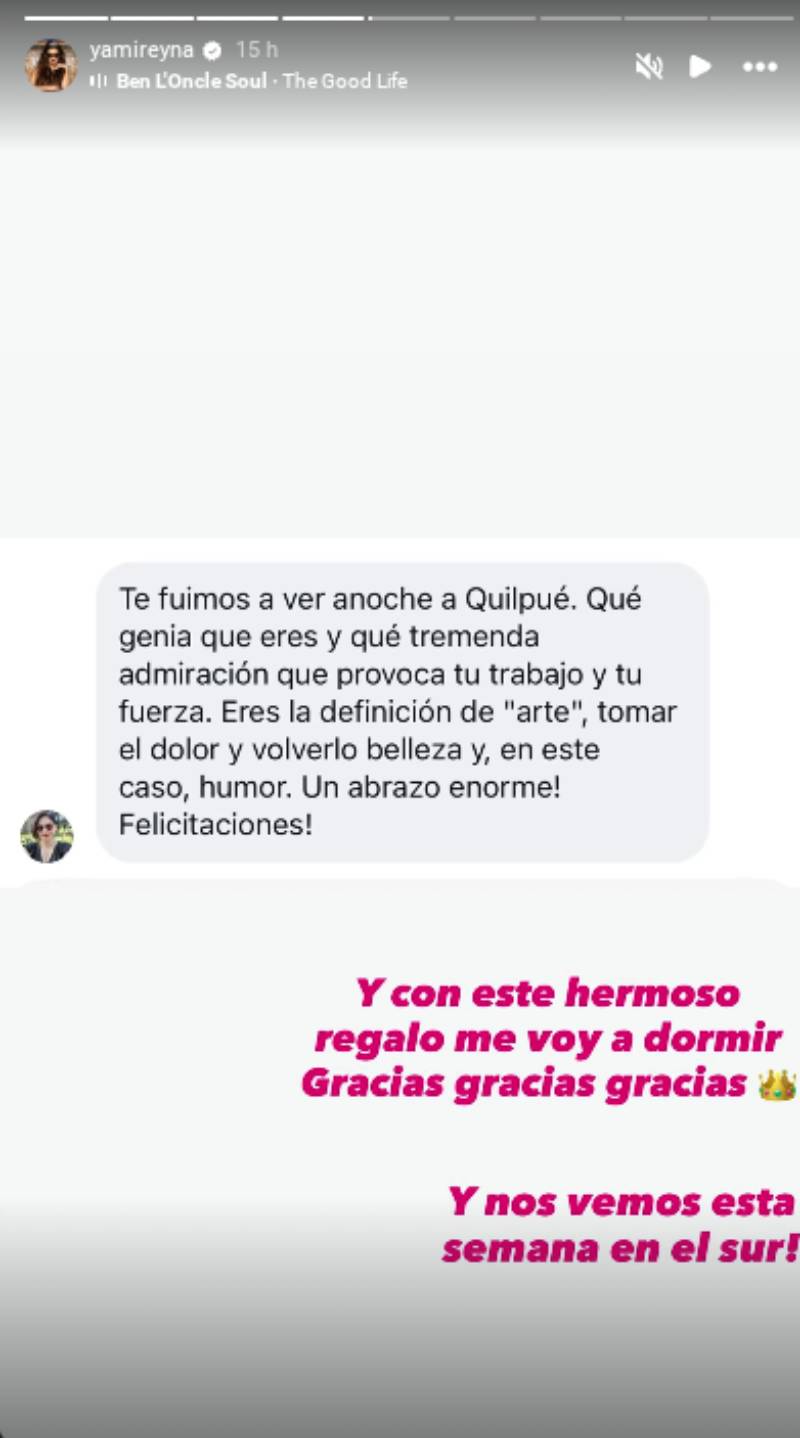This screenshot has height=1438, width=800.
Task: Open the three-dot story options menu
Action: coord(760,67)
